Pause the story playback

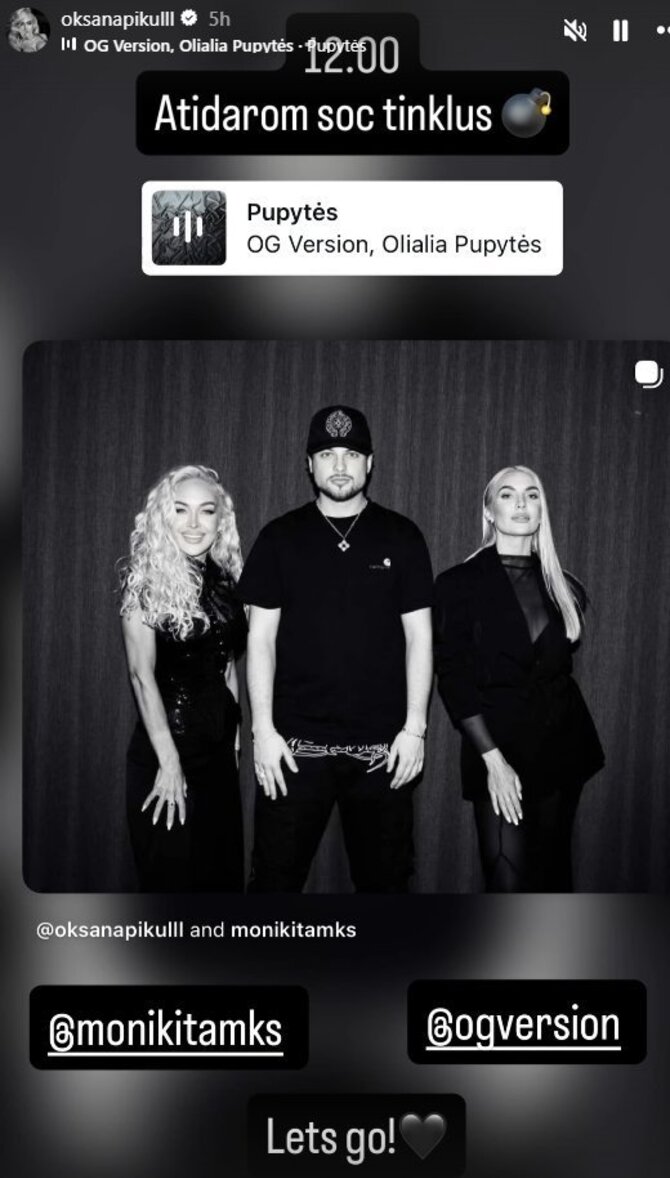pyautogui.click(x=620, y=31)
